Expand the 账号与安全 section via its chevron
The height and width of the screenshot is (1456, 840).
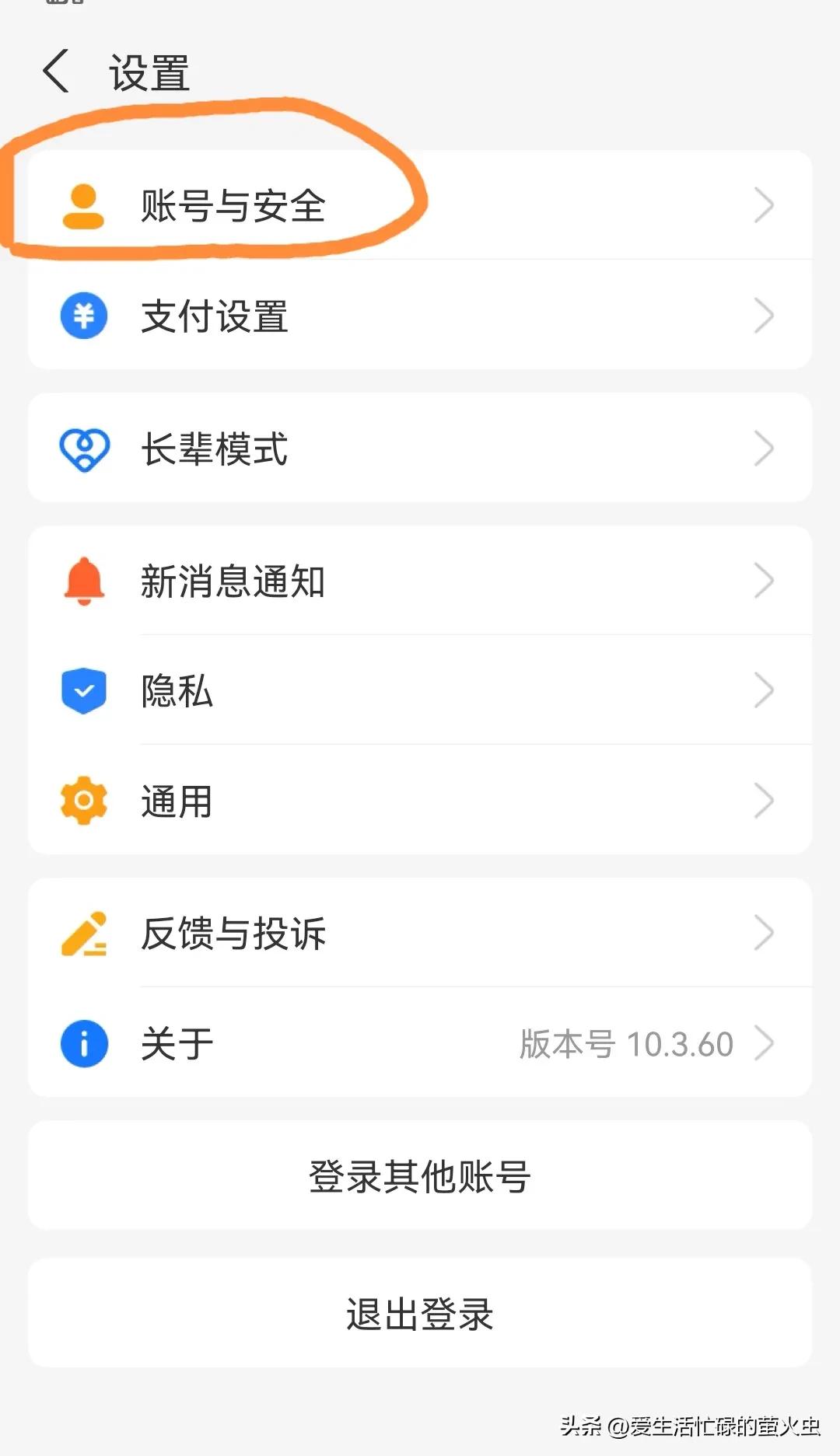click(765, 204)
